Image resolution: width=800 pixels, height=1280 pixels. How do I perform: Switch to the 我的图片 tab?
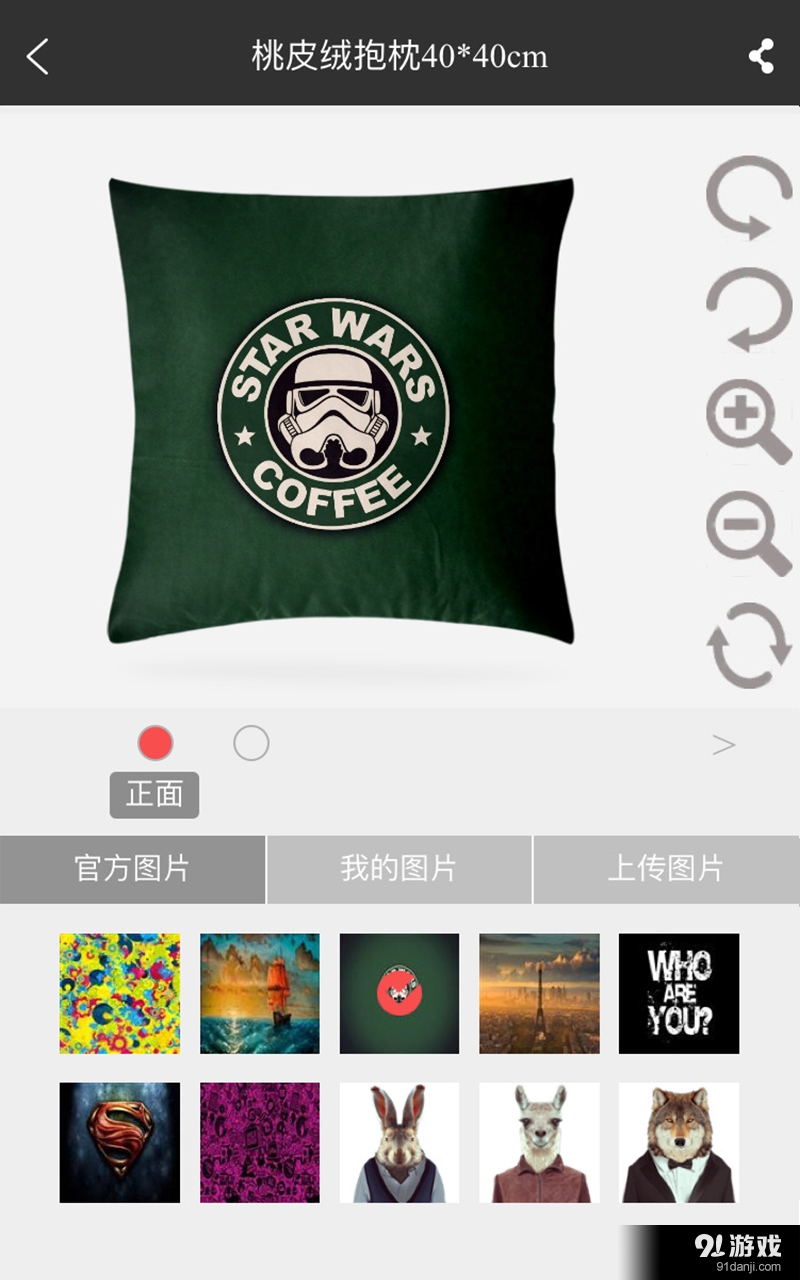[399, 869]
